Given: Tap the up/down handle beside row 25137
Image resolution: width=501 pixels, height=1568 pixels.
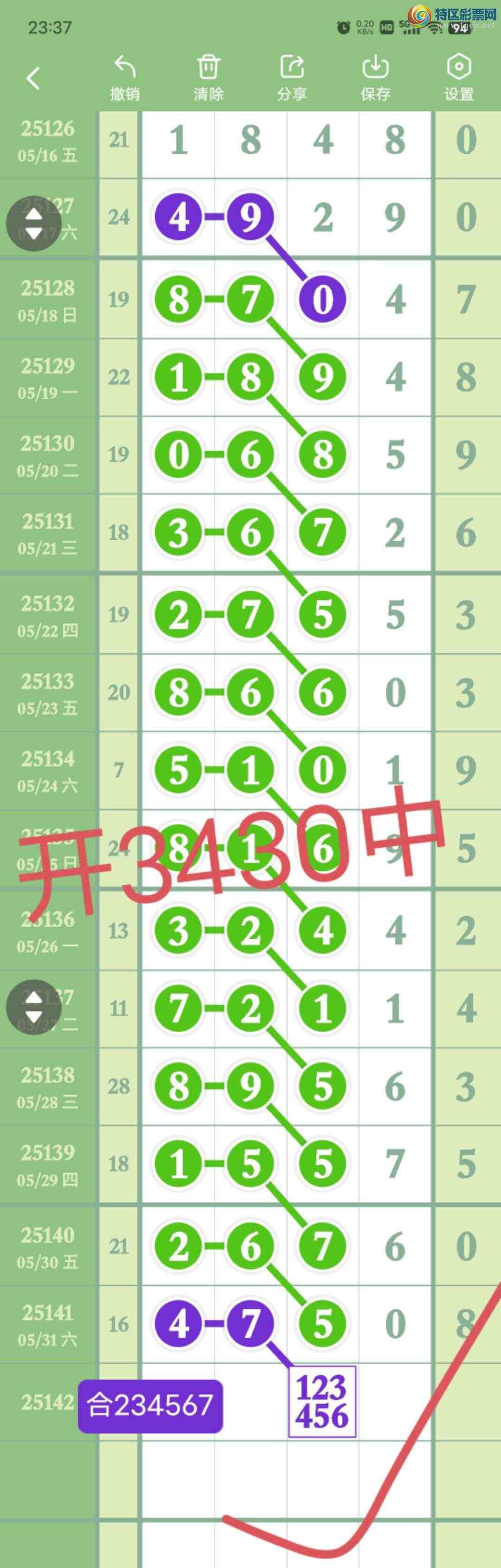Looking at the screenshot, I should click(x=34, y=1008).
